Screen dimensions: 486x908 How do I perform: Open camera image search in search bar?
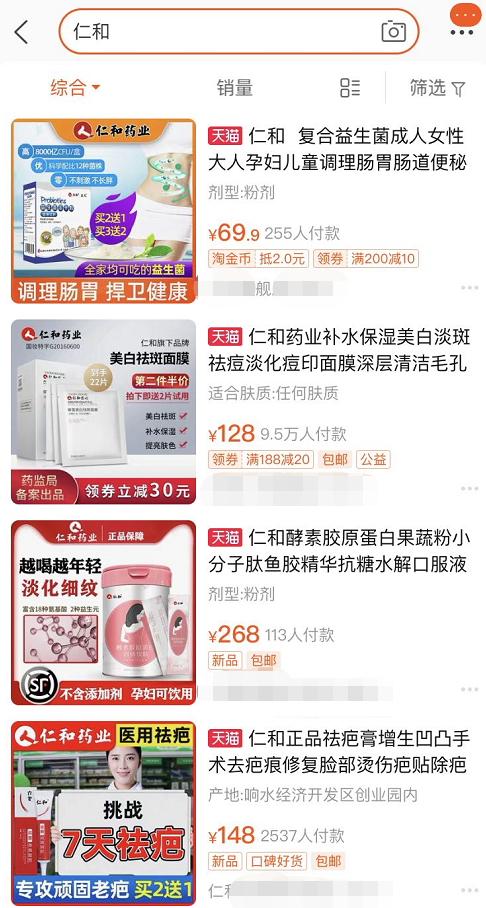click(393, 31)
